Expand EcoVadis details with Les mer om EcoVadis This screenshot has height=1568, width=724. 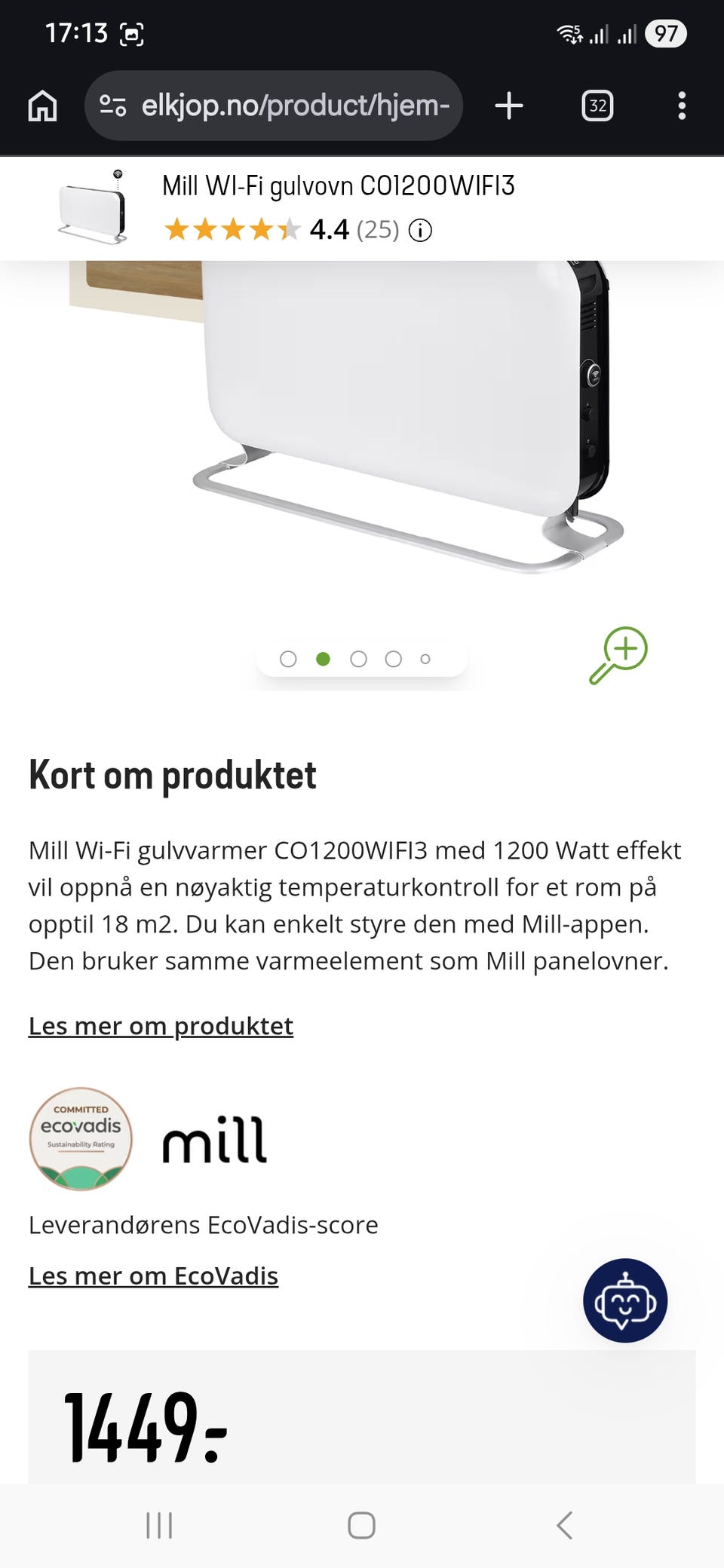153,1276
